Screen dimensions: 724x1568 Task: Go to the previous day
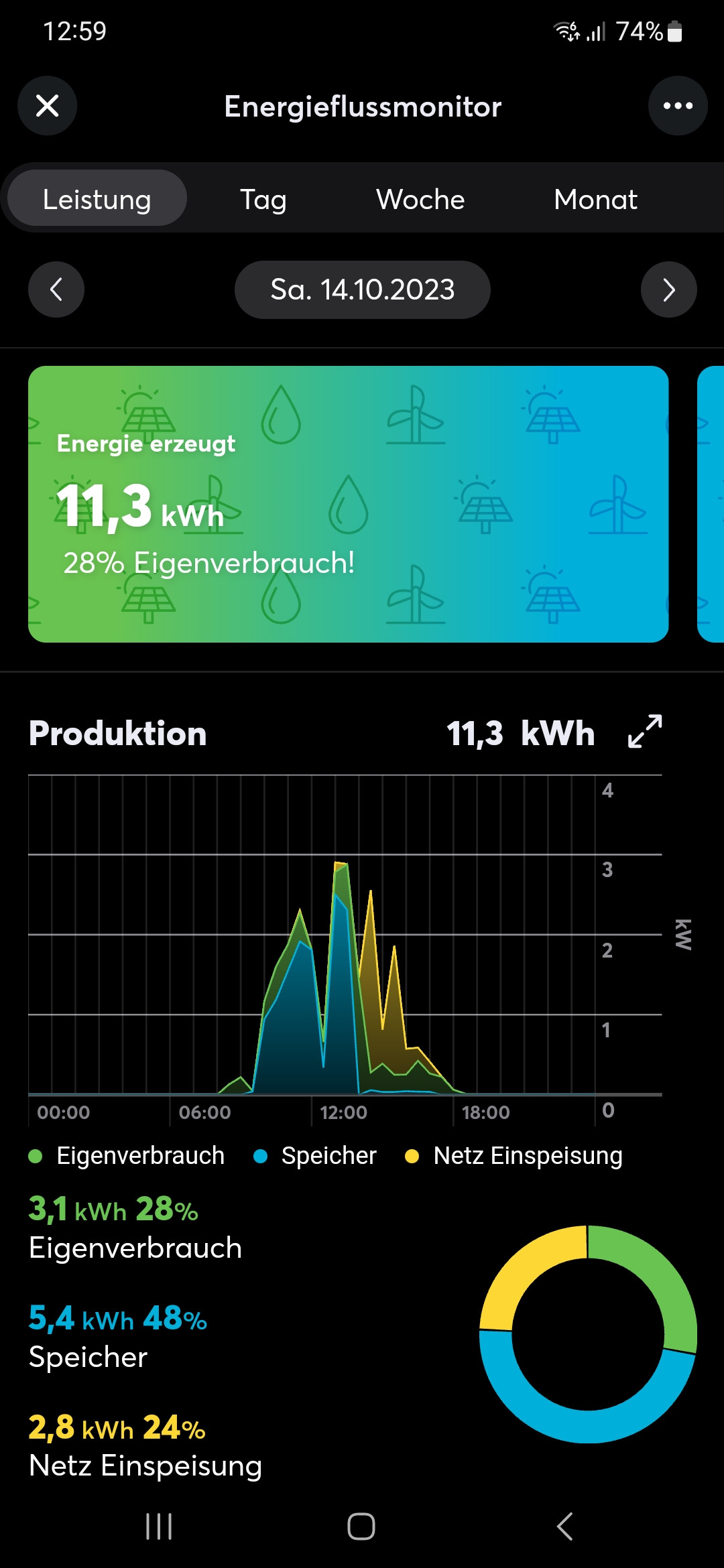(56, 289)
